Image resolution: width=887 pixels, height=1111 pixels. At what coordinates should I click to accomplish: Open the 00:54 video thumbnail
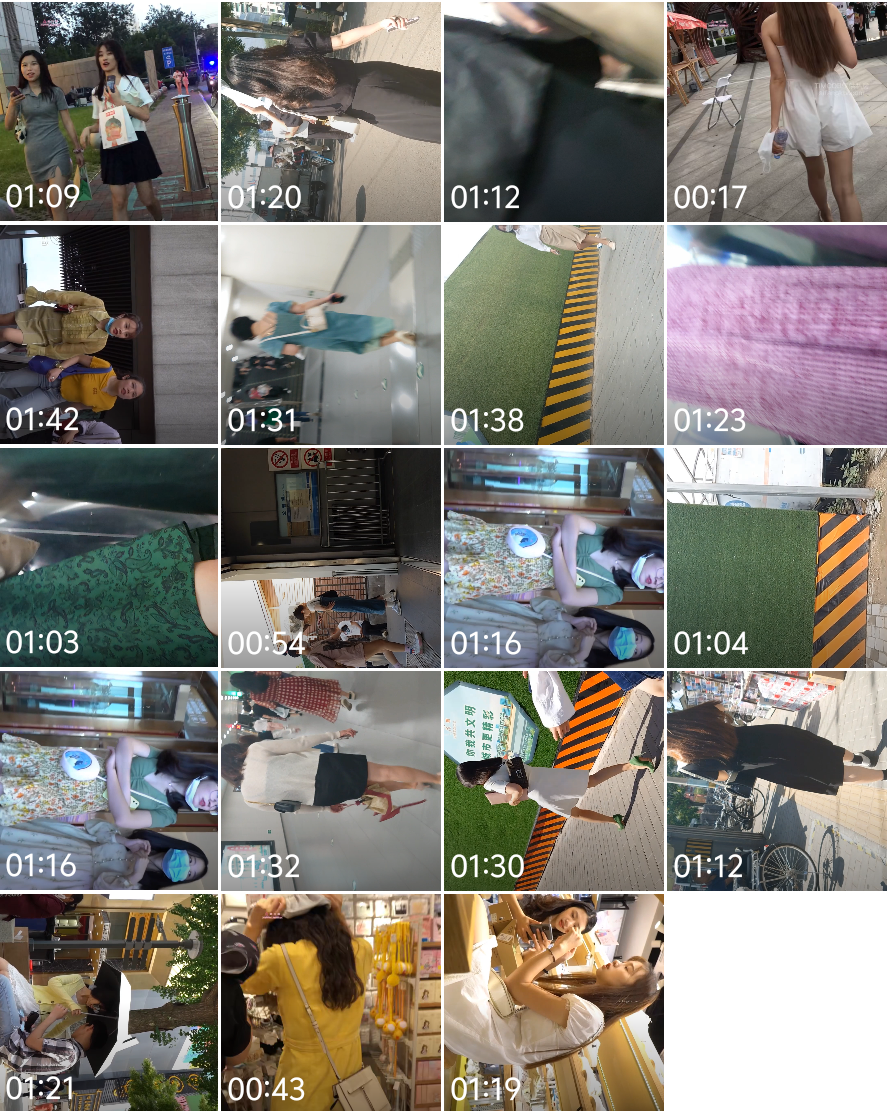coord(331,557)
